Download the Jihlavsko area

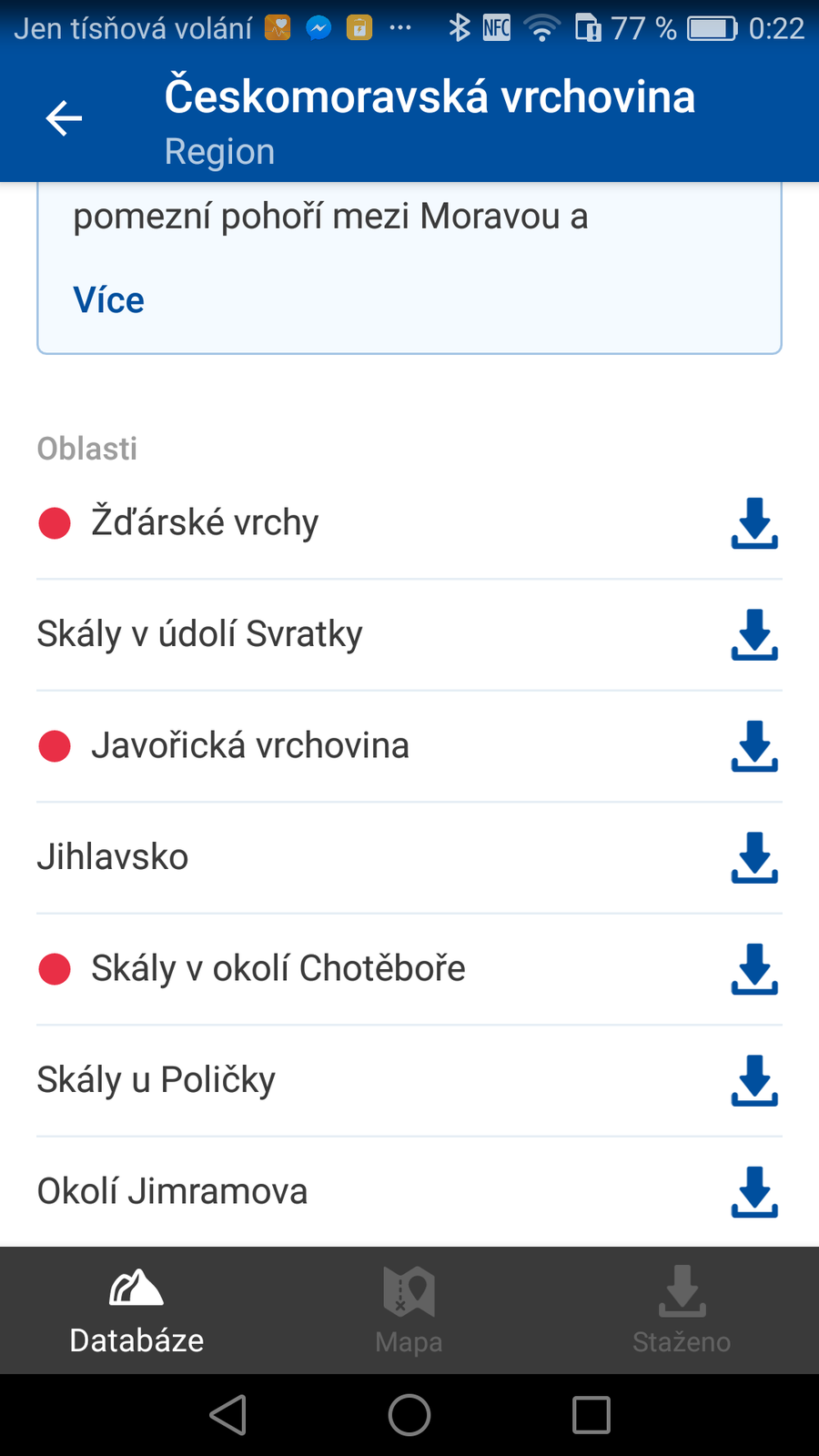click(x=754, y=858)
